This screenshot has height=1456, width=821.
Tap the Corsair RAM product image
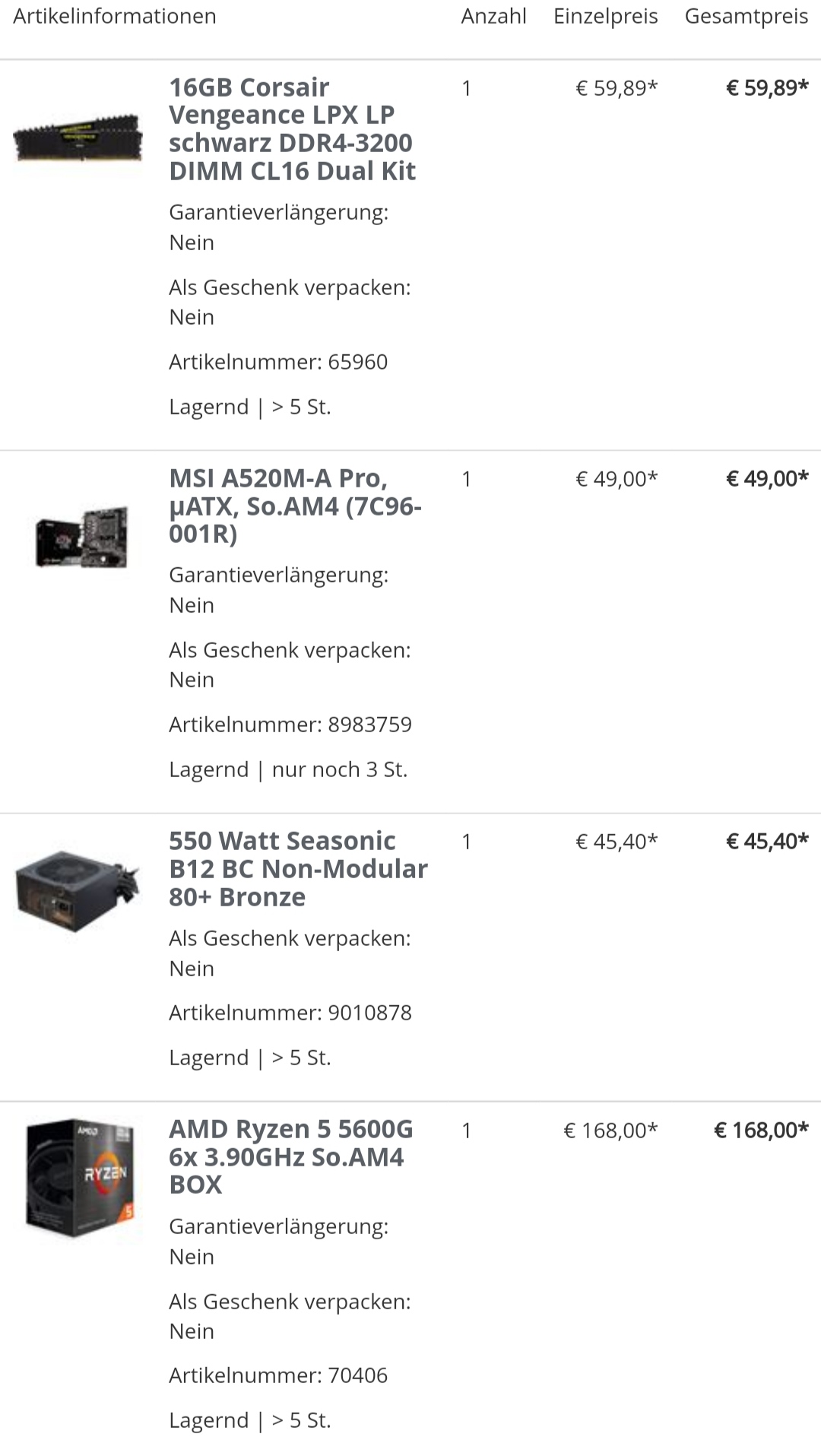pos(78,138)
